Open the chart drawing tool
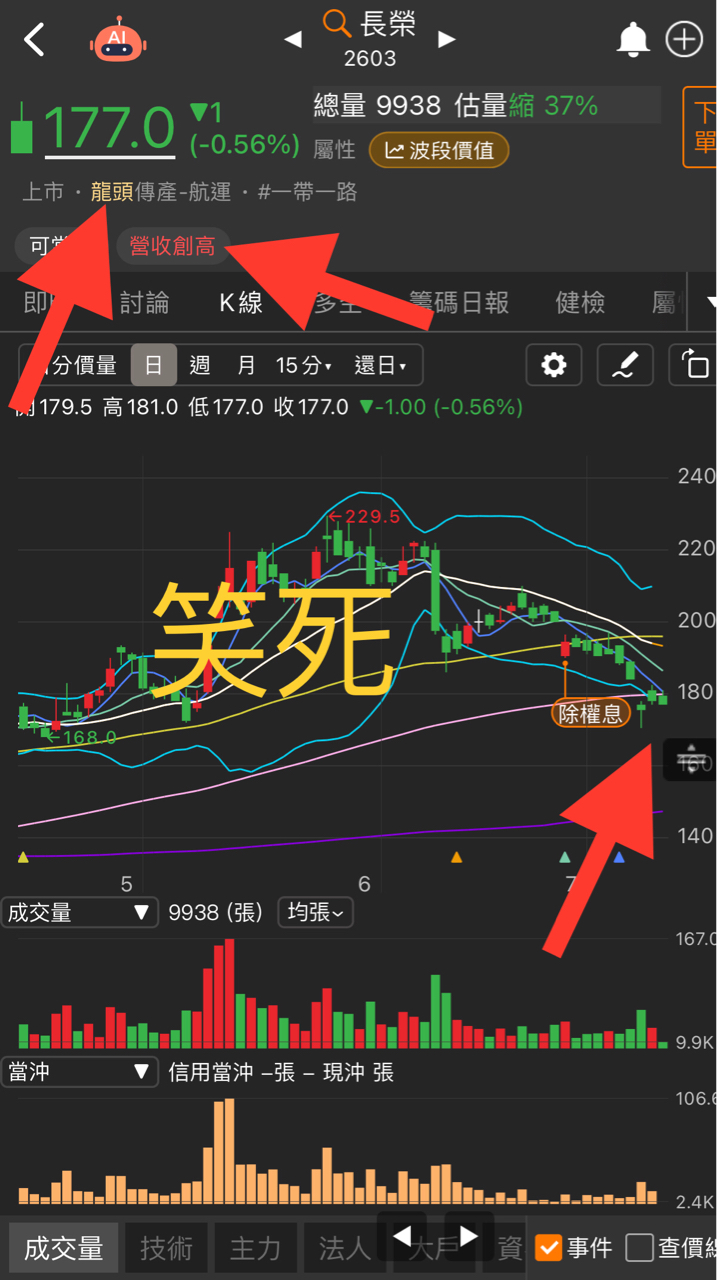Viewport: 717px width, 1280px height. click(625, 366)
